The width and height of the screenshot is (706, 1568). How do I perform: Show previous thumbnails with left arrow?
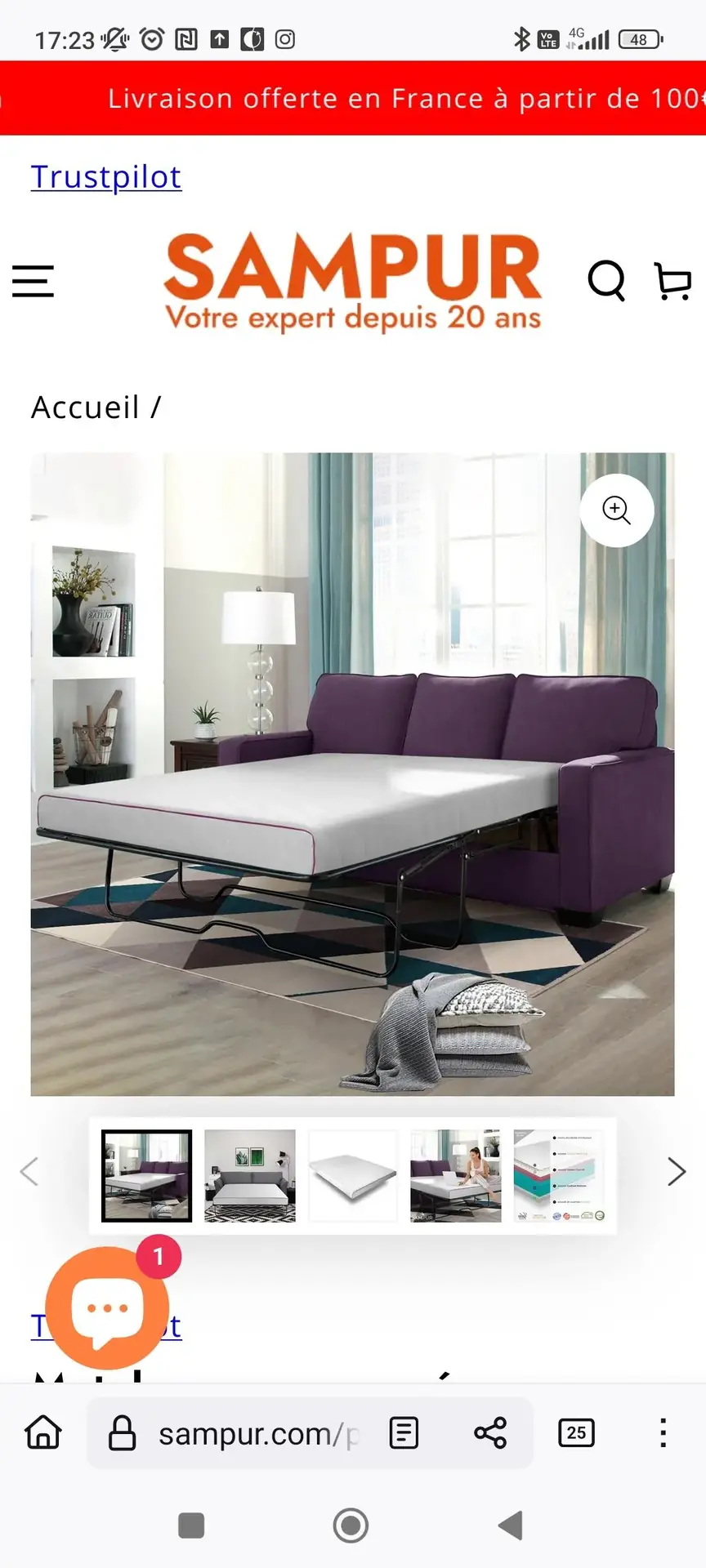pos(29,1172)
